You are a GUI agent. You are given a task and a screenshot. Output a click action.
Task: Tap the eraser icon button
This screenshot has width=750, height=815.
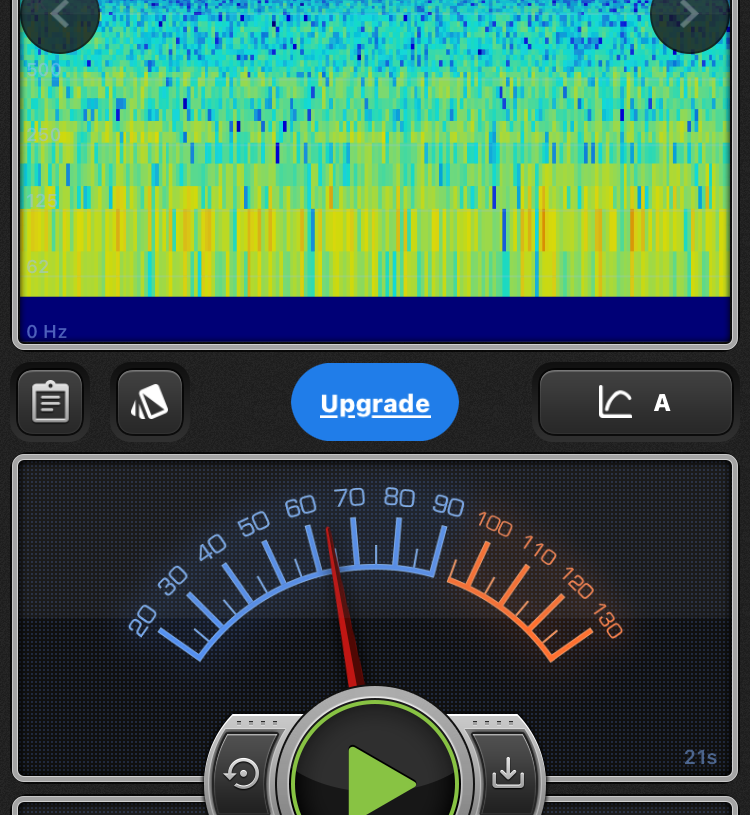[150, 402]
